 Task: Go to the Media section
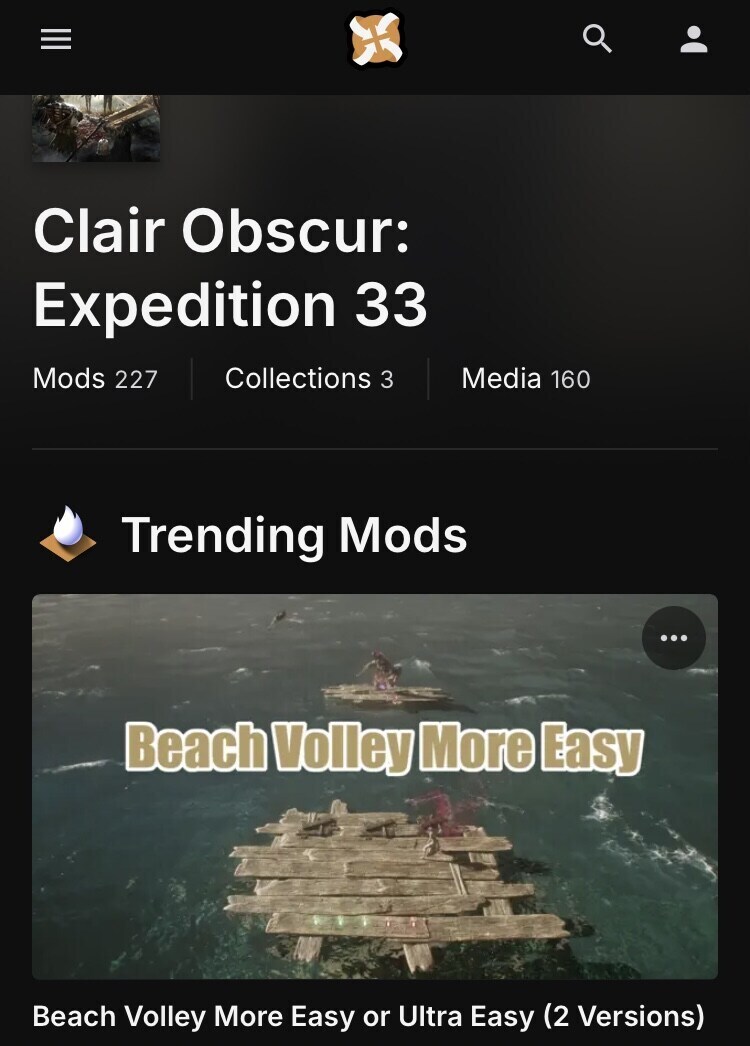point(526,379)
